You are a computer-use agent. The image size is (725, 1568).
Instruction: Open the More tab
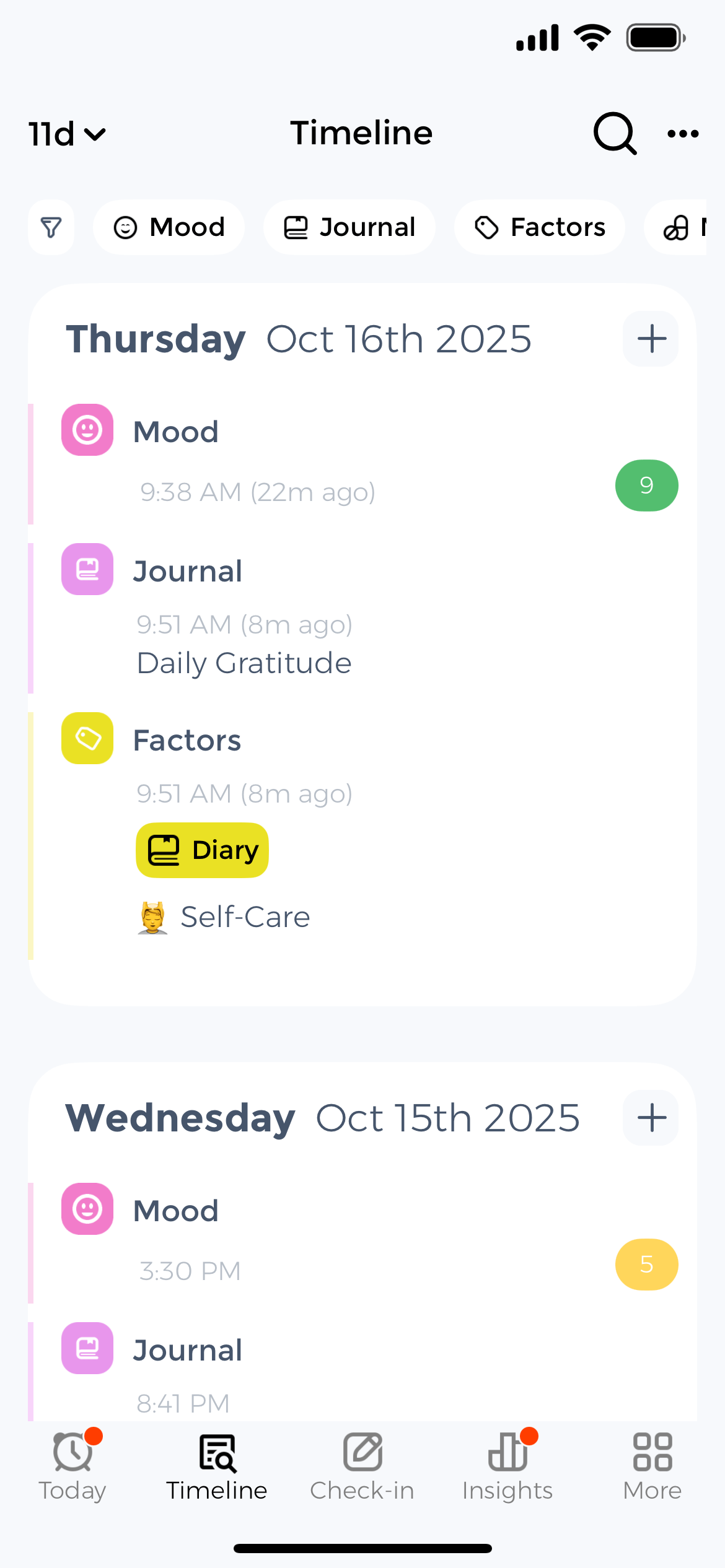[652, 1466]
